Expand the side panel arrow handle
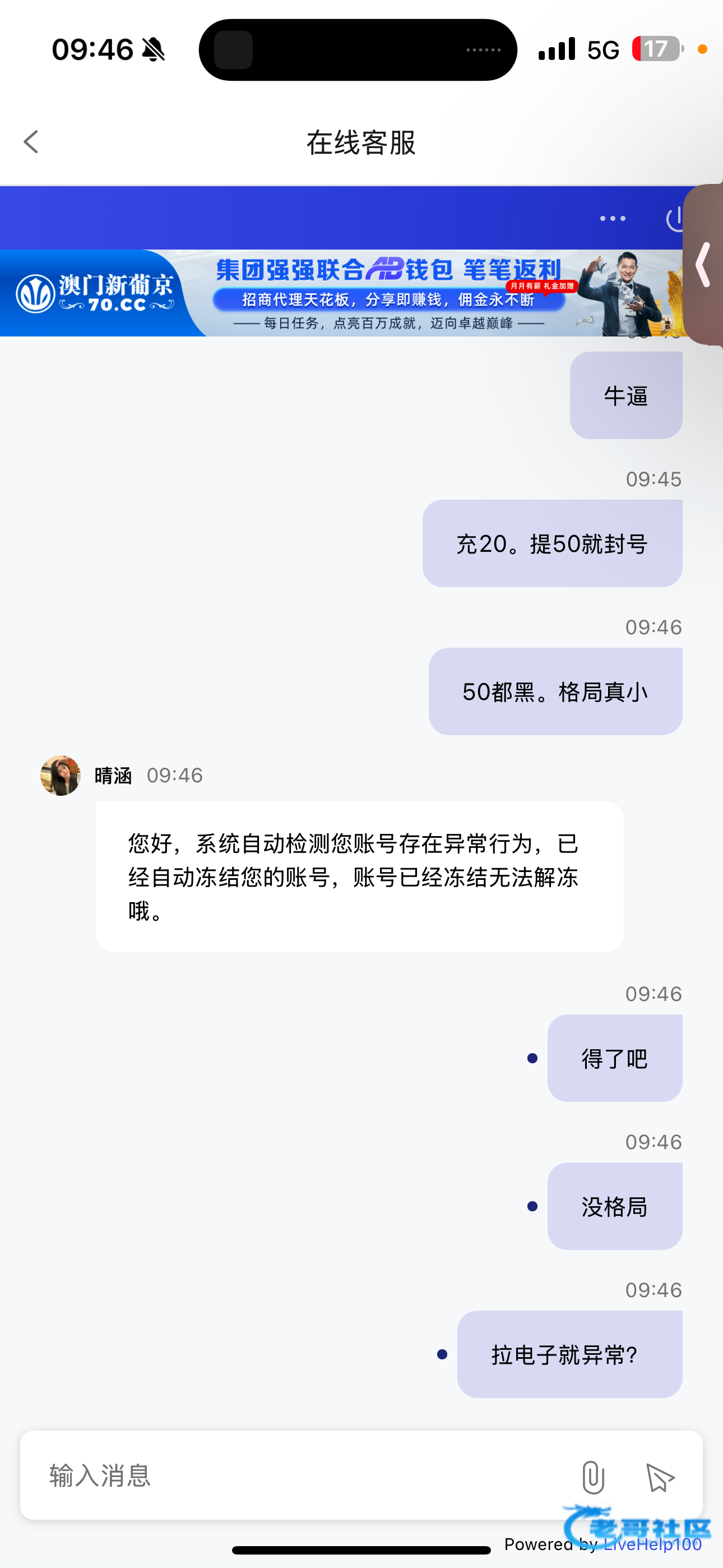 704,264
